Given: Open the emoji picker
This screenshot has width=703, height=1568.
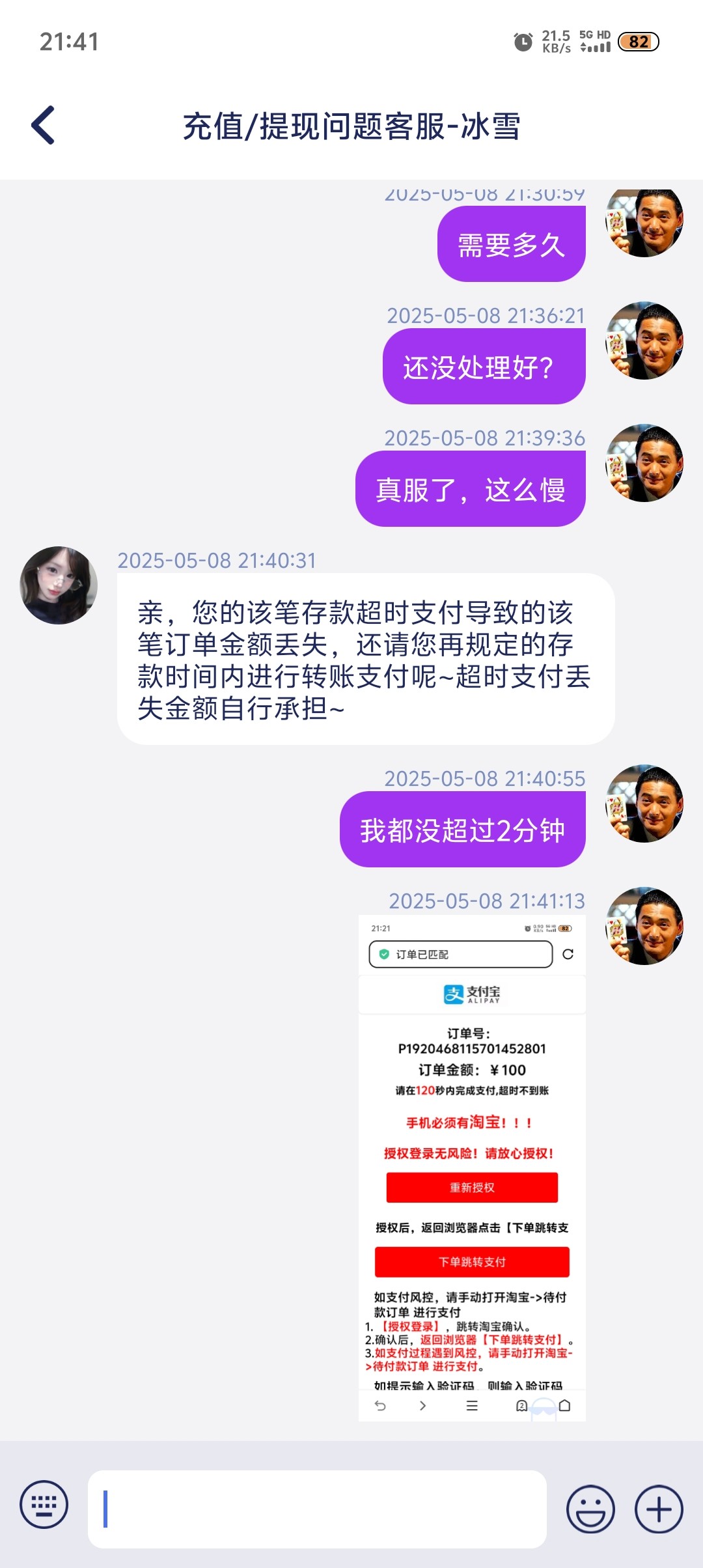Looking at the screenshot, I should [x=590, y=1509].
